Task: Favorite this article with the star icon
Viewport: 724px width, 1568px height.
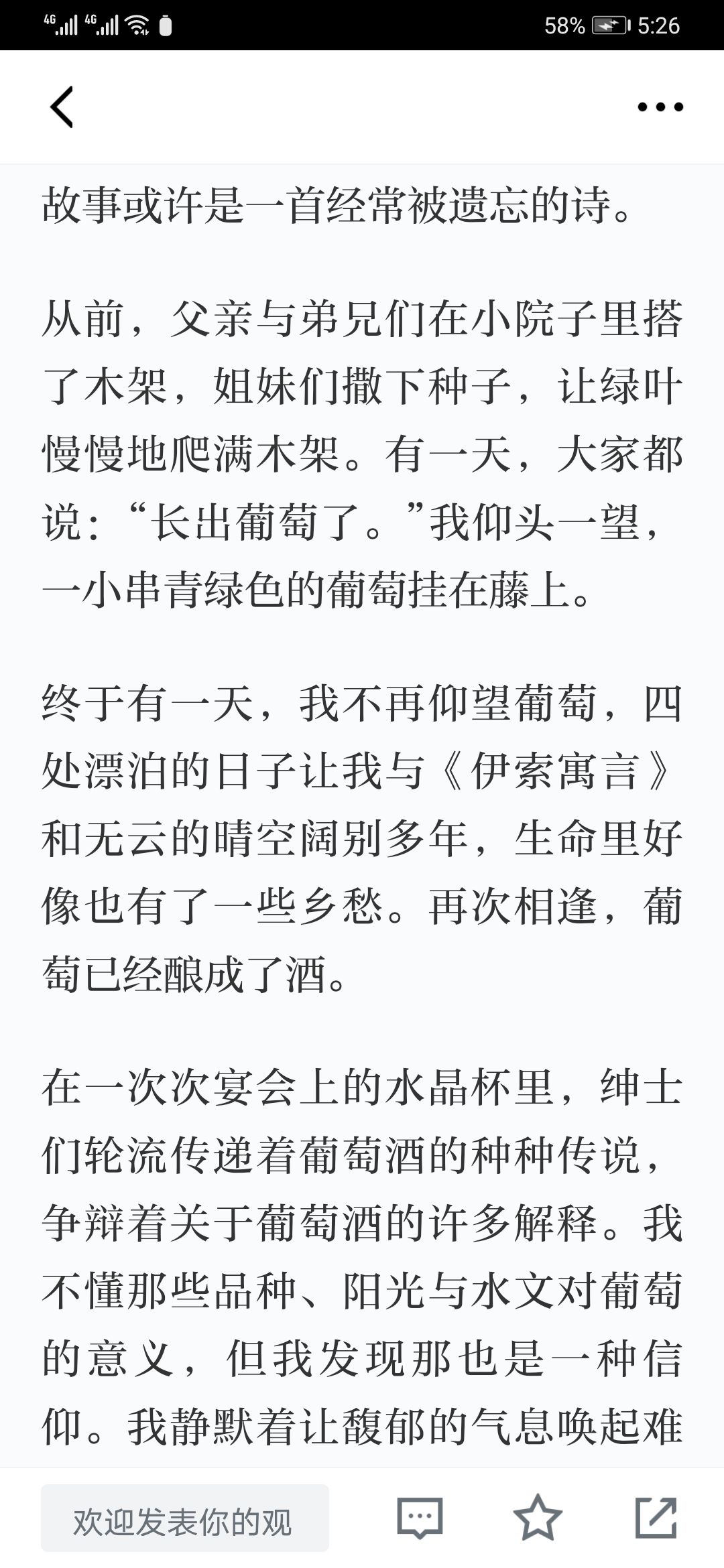Action: [538, 1518]
